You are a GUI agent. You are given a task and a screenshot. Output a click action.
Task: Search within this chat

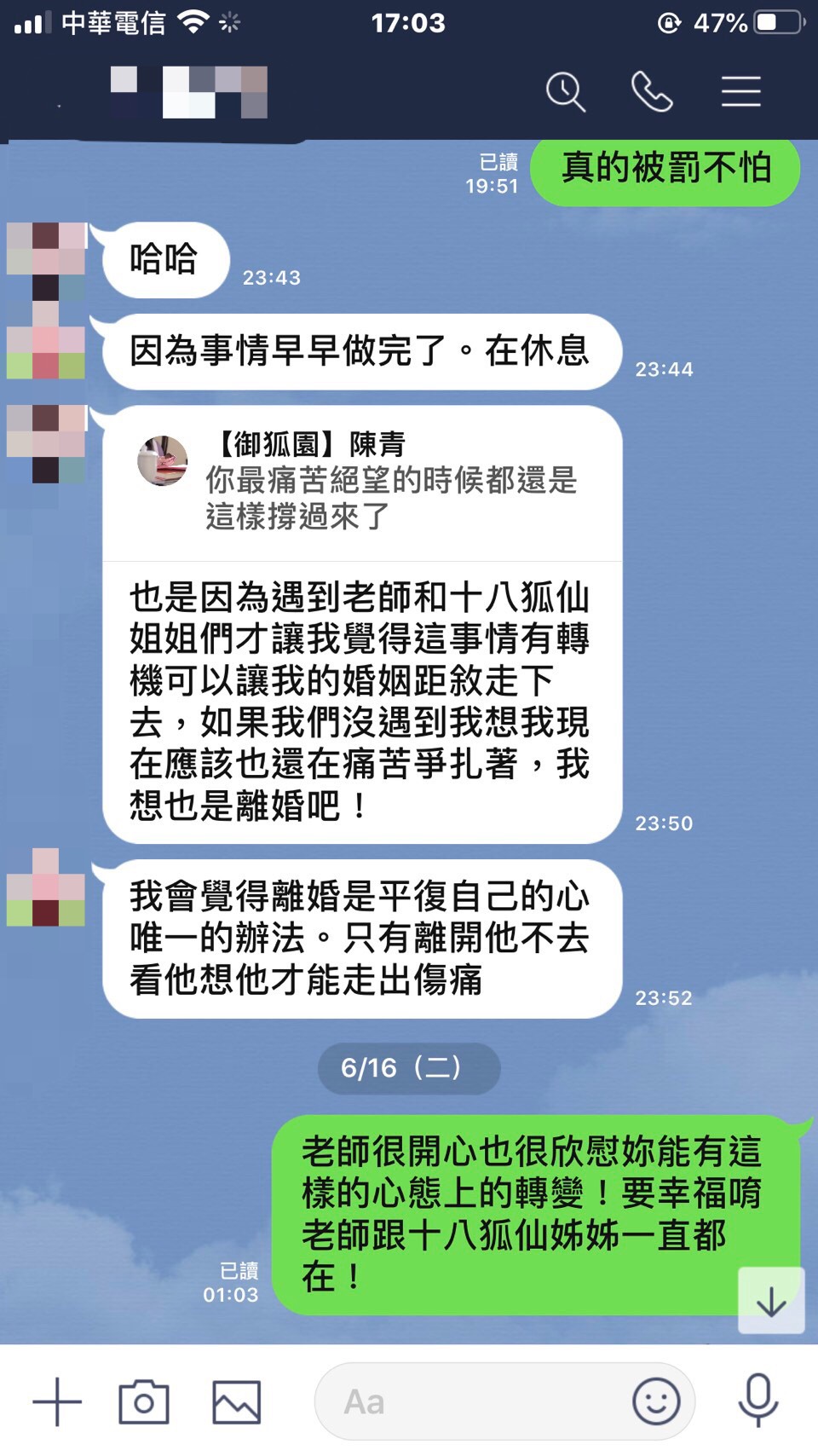tap(566, 92)
